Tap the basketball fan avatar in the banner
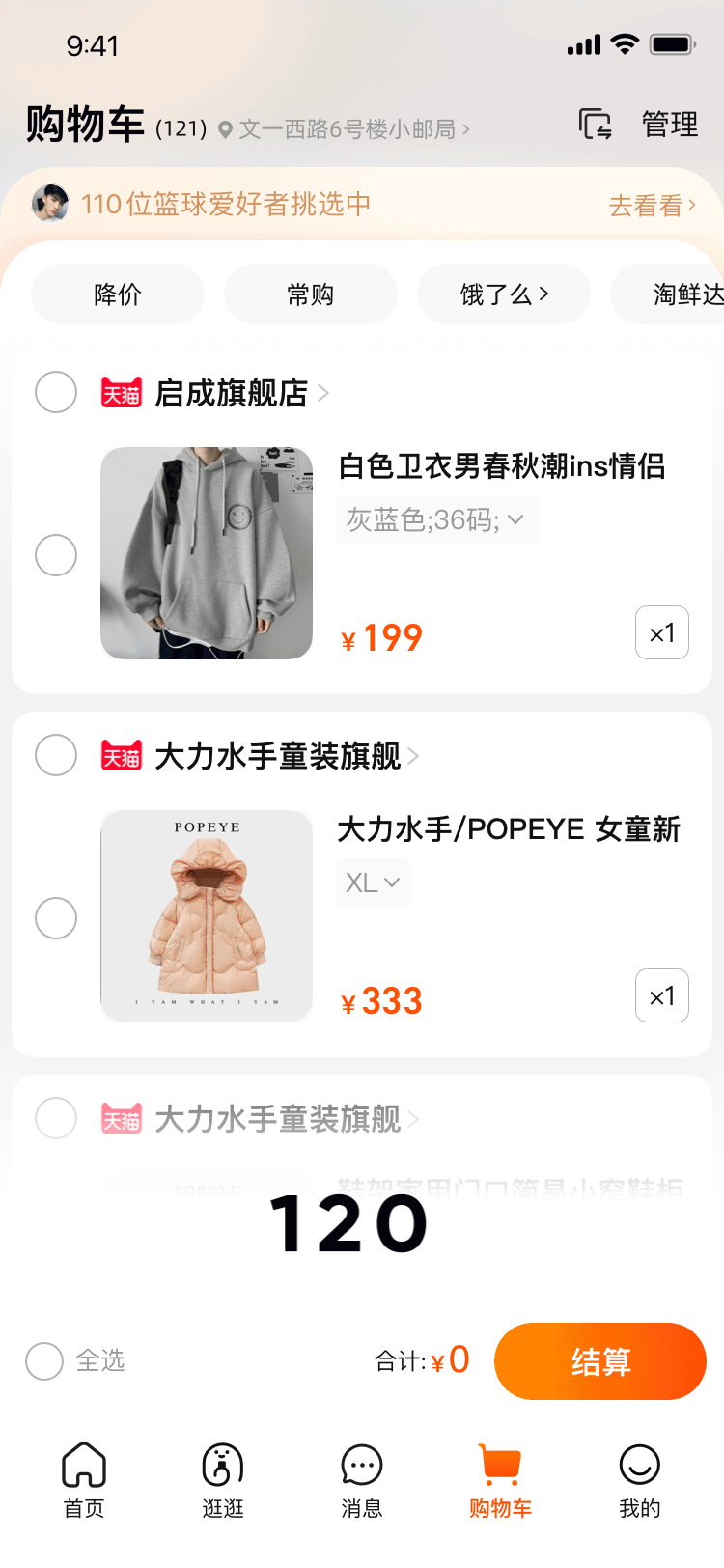 [x=51, y=204]
